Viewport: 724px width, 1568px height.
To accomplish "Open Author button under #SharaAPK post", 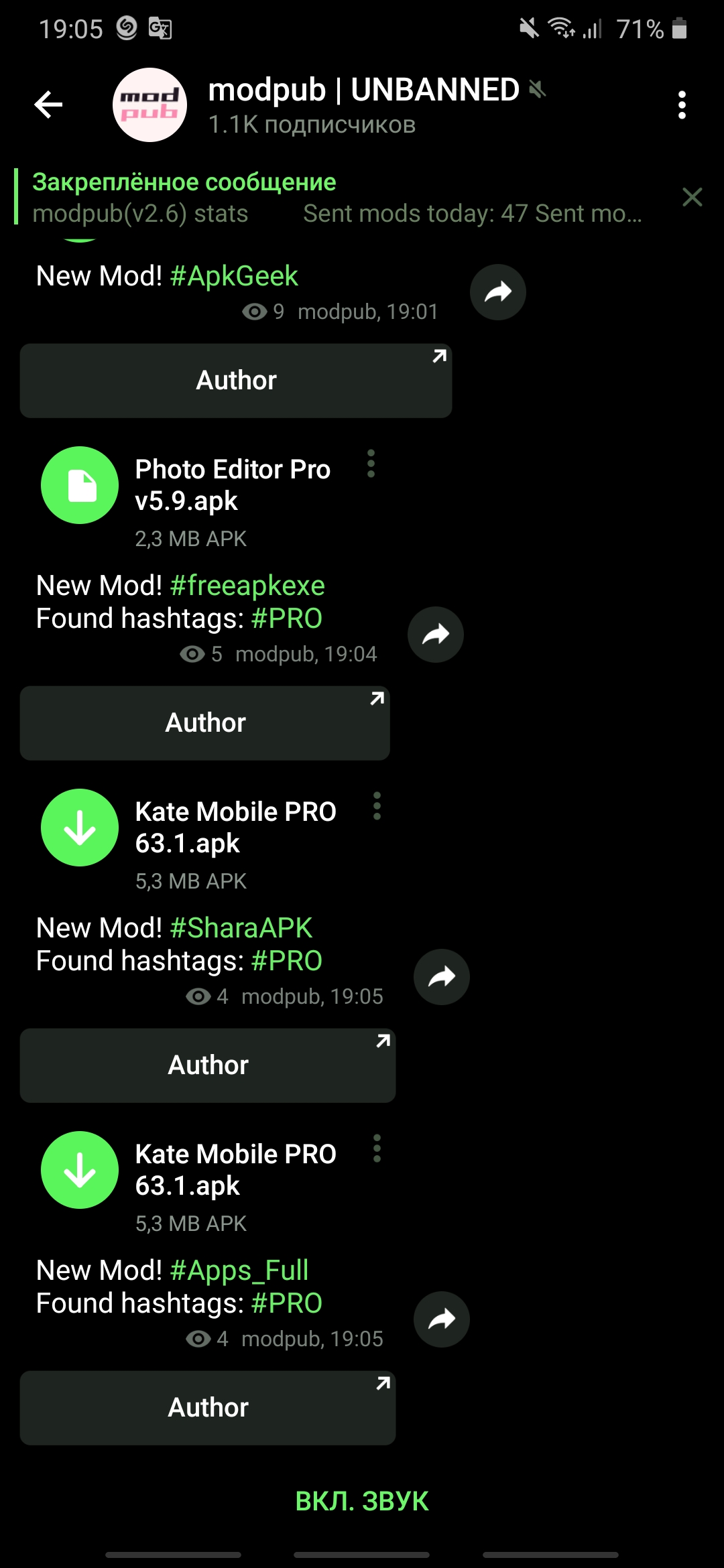I will [208, 1065].
